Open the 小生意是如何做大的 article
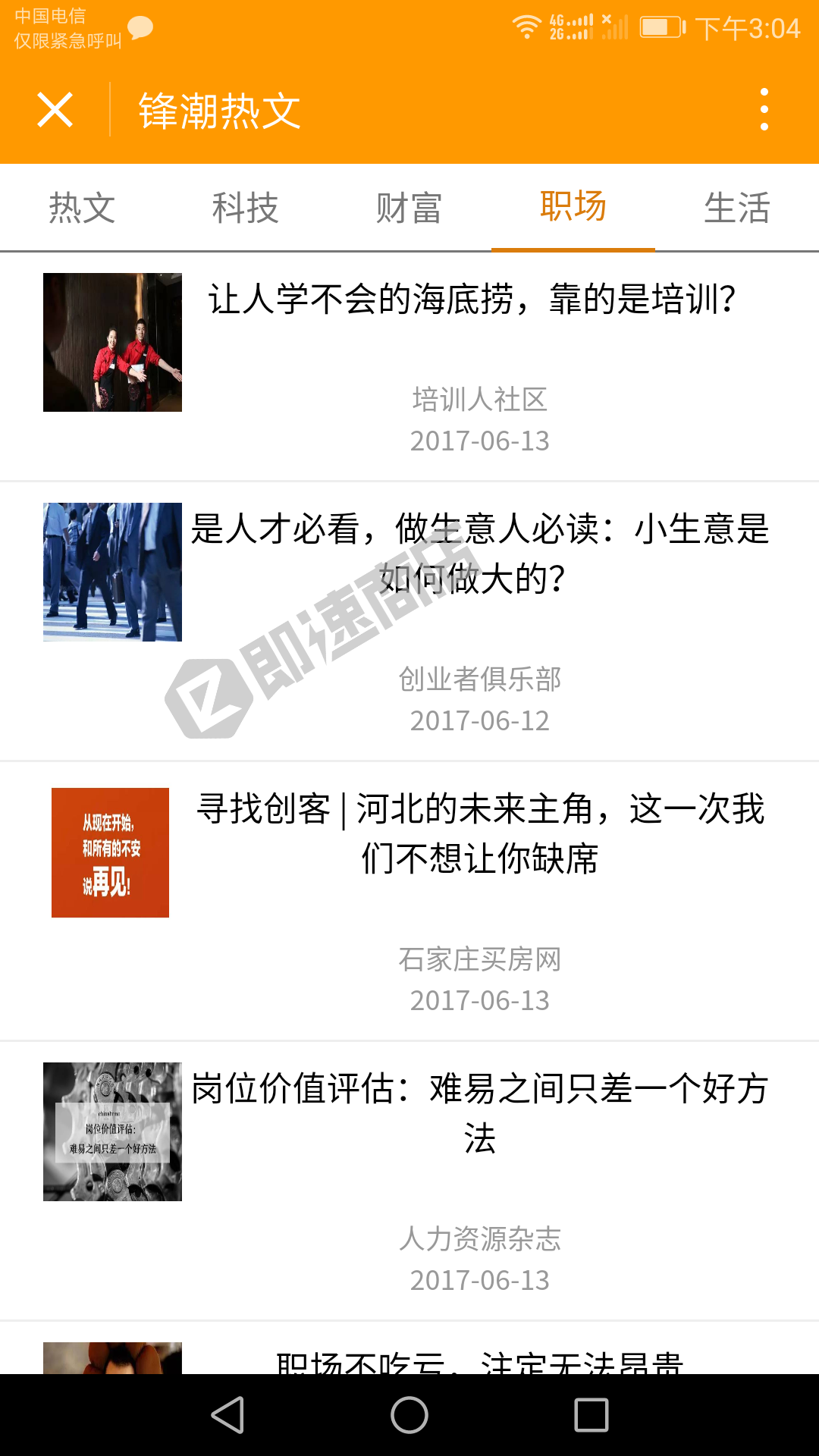The height and width of the screenshot is (1456, 819). pos(479,554)
